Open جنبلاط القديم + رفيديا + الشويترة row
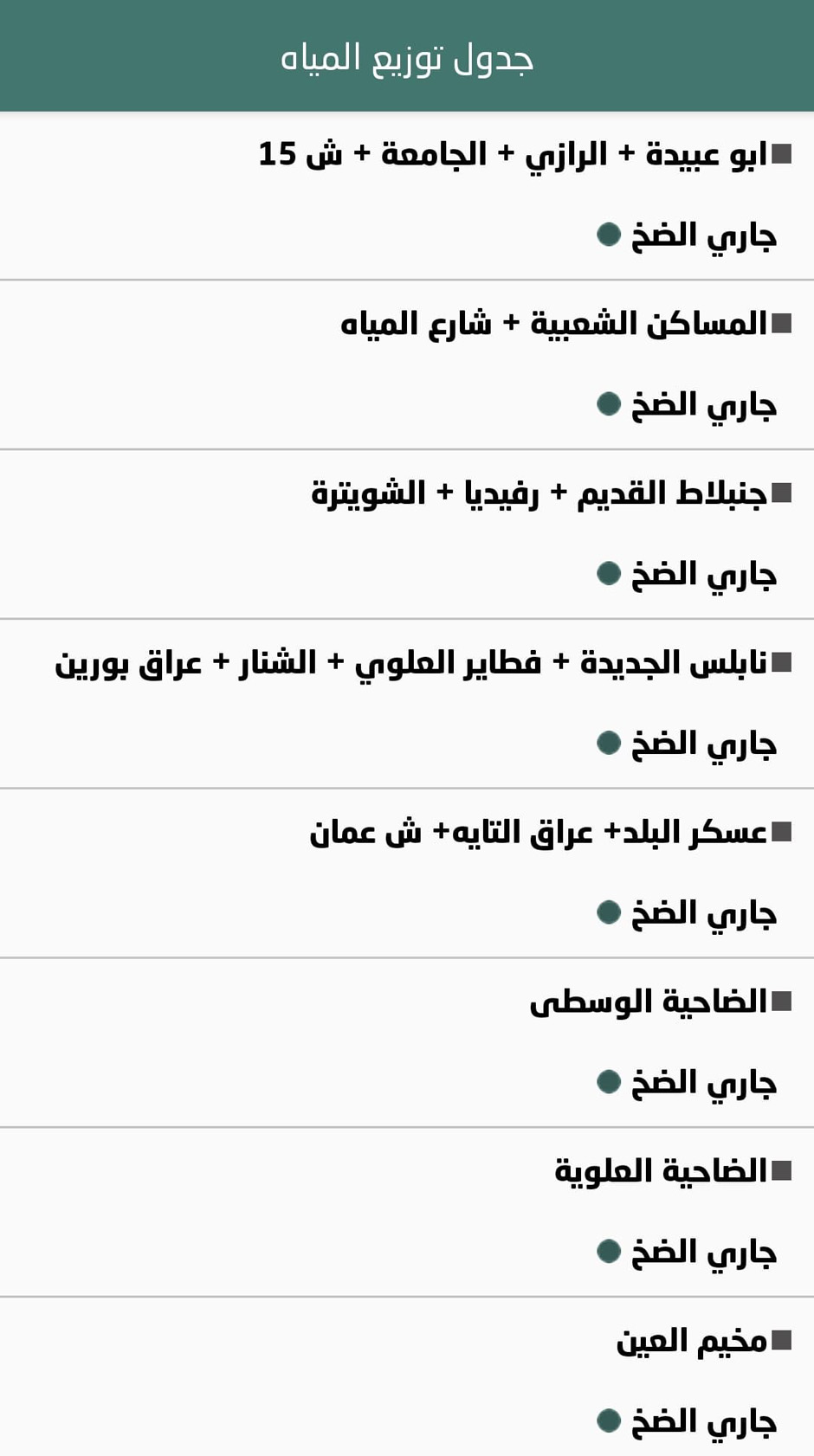Image resolution: width=814 pixels, height=1456 pixels. (539, 494)
